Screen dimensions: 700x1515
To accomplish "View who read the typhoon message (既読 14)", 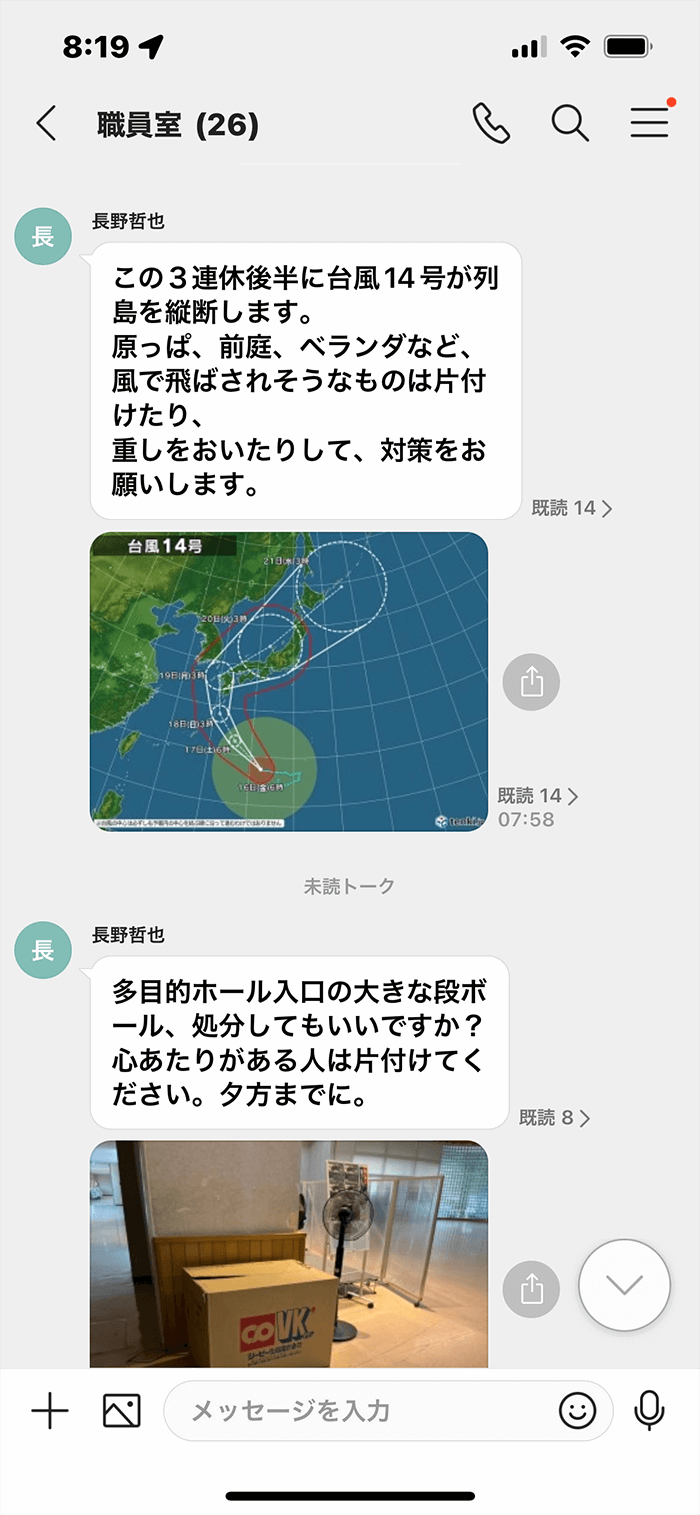I will tap(571, 508).
